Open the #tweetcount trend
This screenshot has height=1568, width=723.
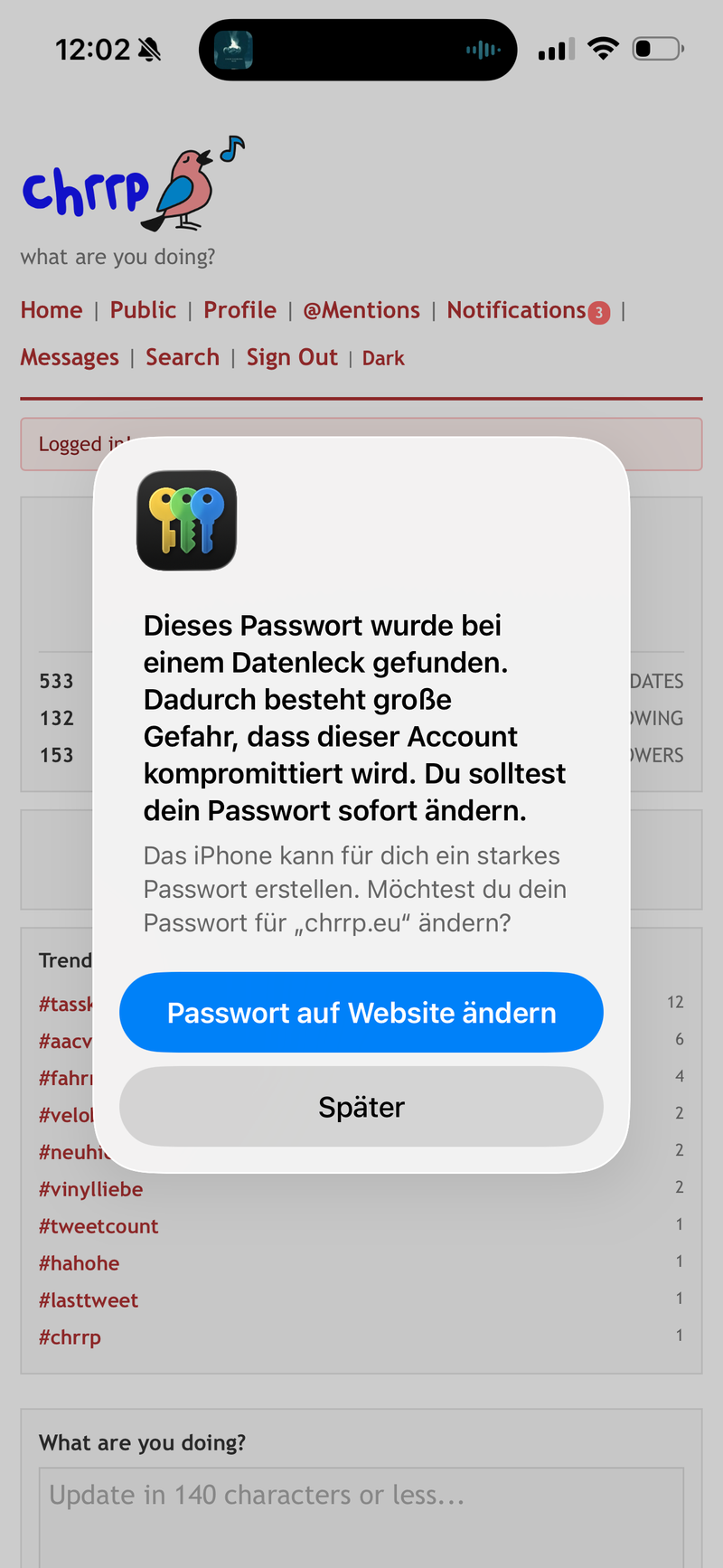(x=99, y=1226)
